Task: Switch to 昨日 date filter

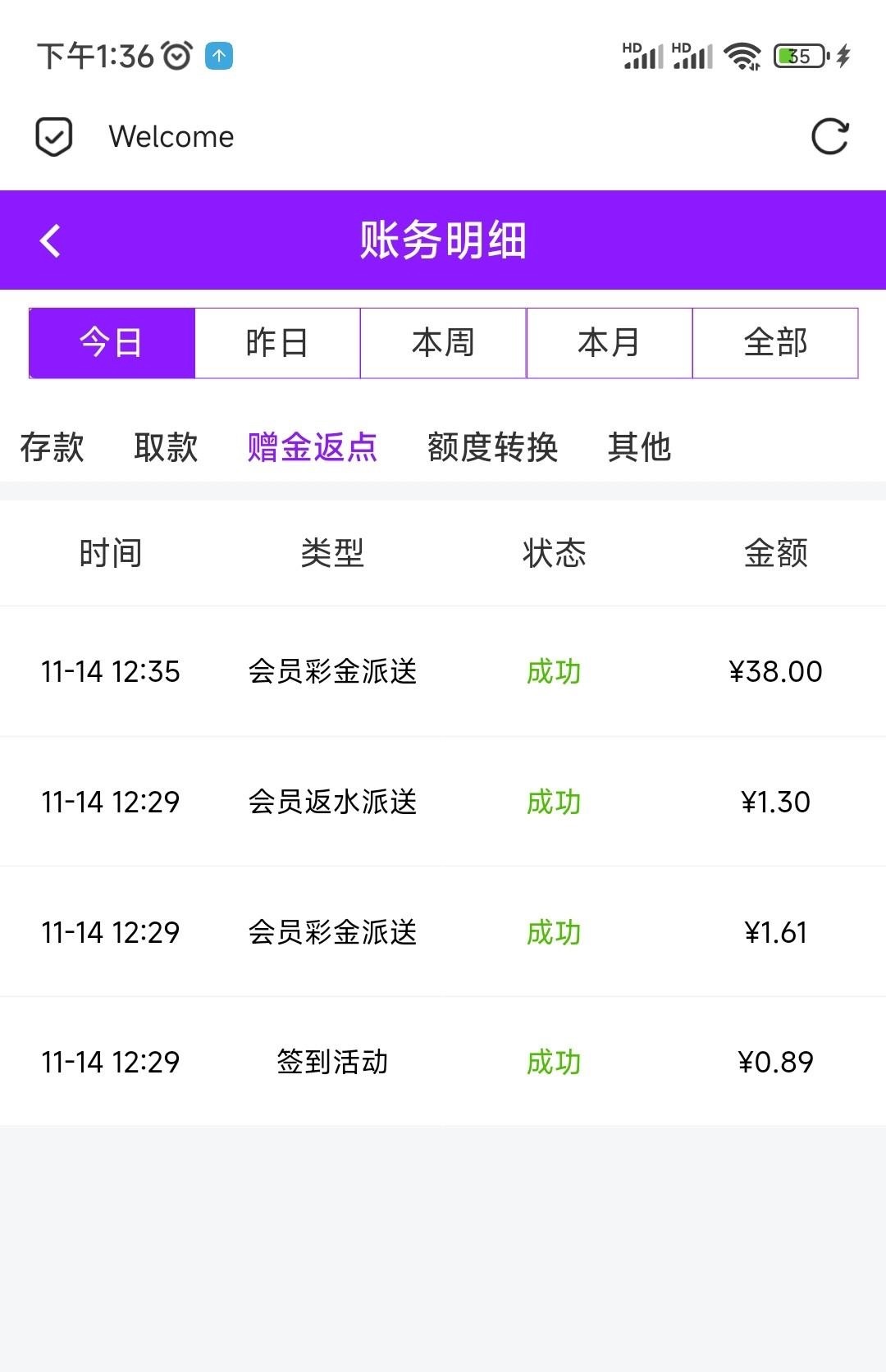Action: [x=277, y=343]
